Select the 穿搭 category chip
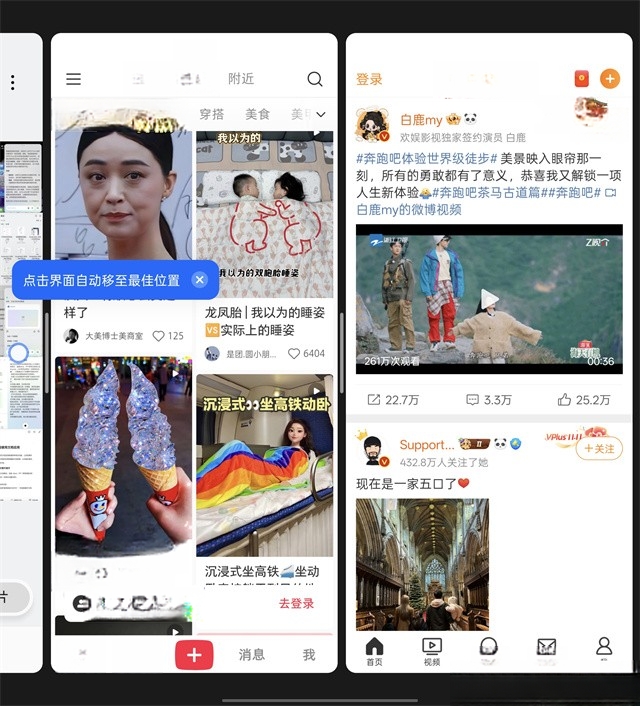 (x=211, y=115)
